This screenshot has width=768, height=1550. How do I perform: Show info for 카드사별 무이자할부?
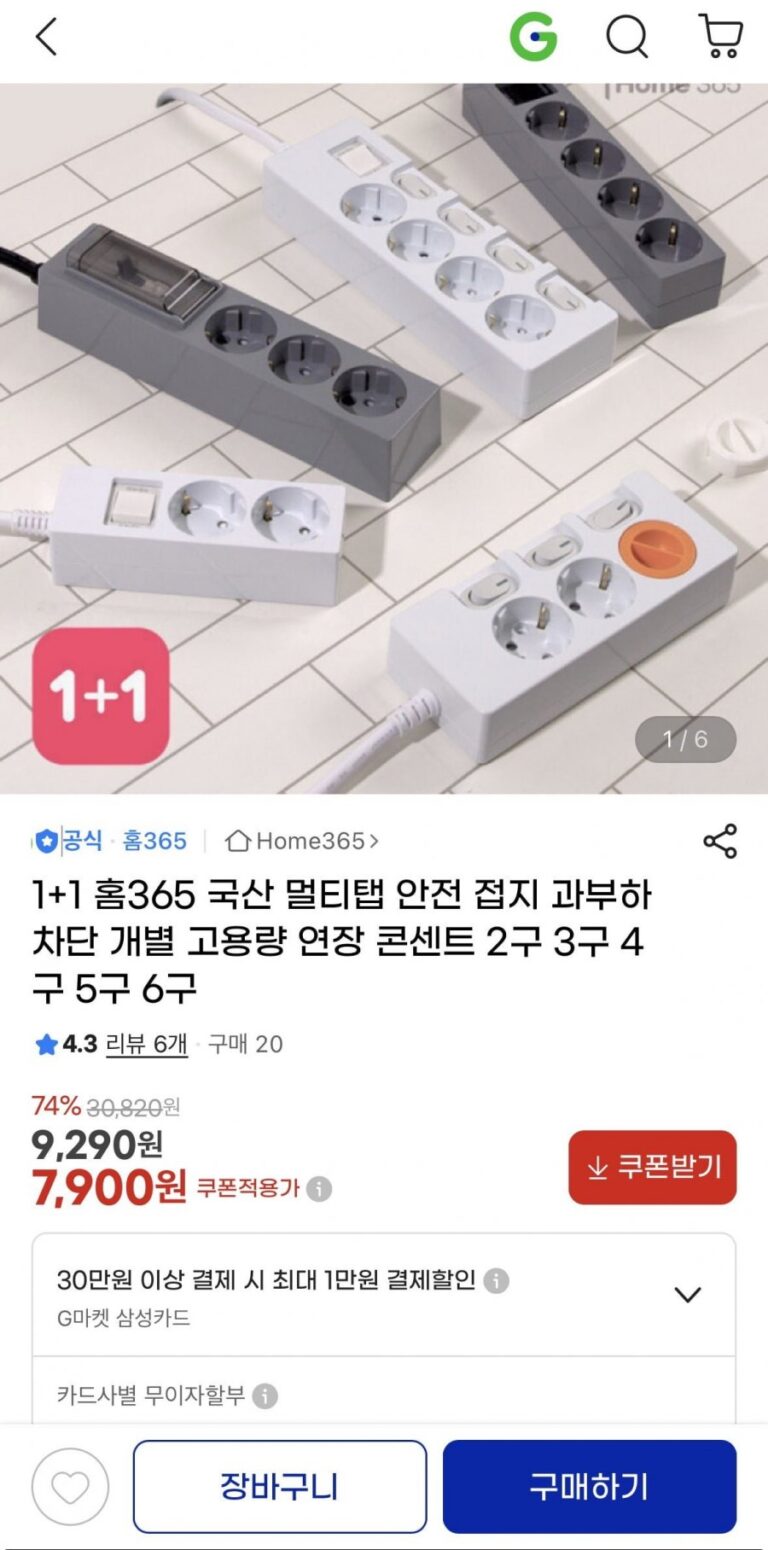coord(265,1396)
